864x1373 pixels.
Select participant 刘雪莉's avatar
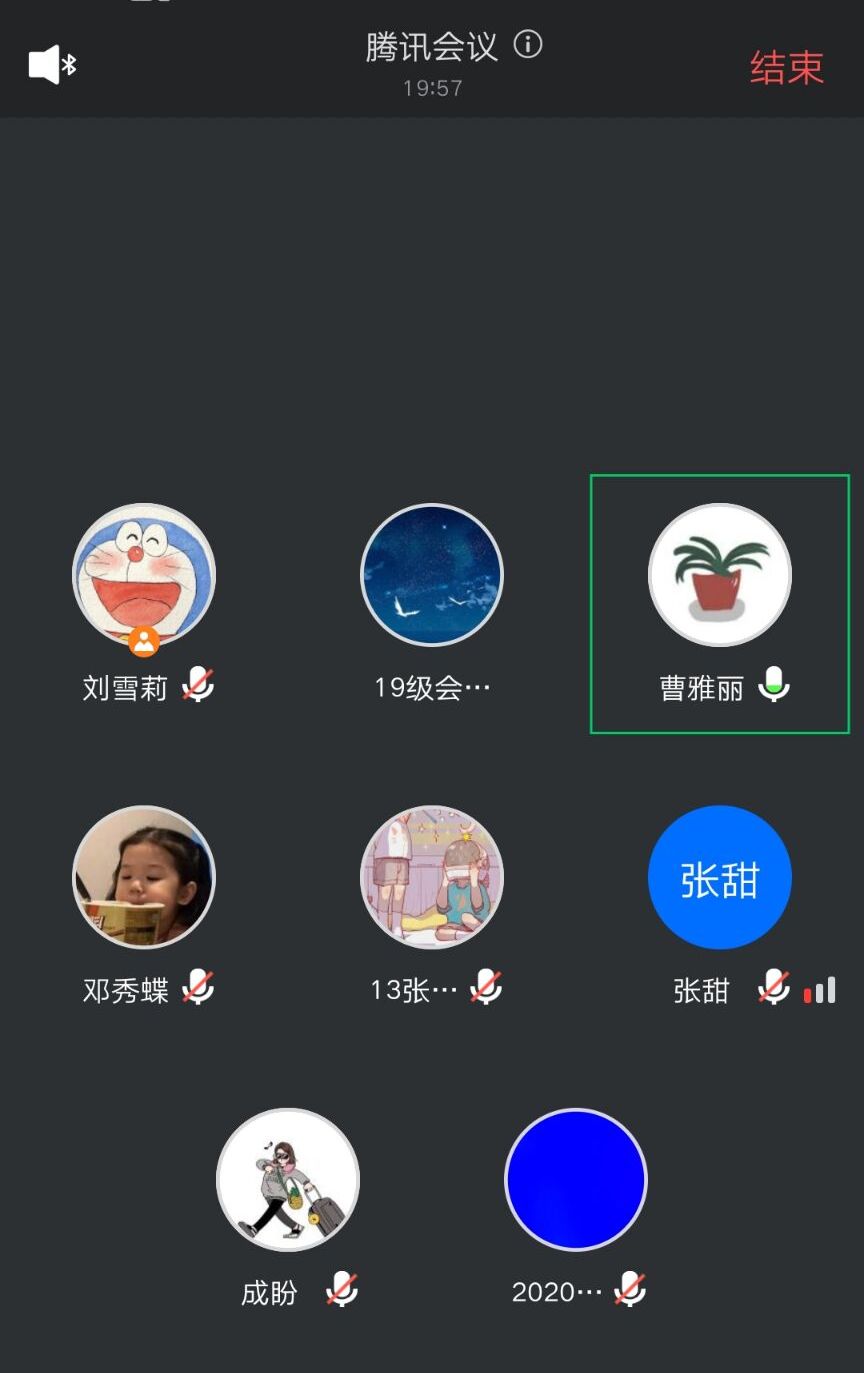[144, 575]
